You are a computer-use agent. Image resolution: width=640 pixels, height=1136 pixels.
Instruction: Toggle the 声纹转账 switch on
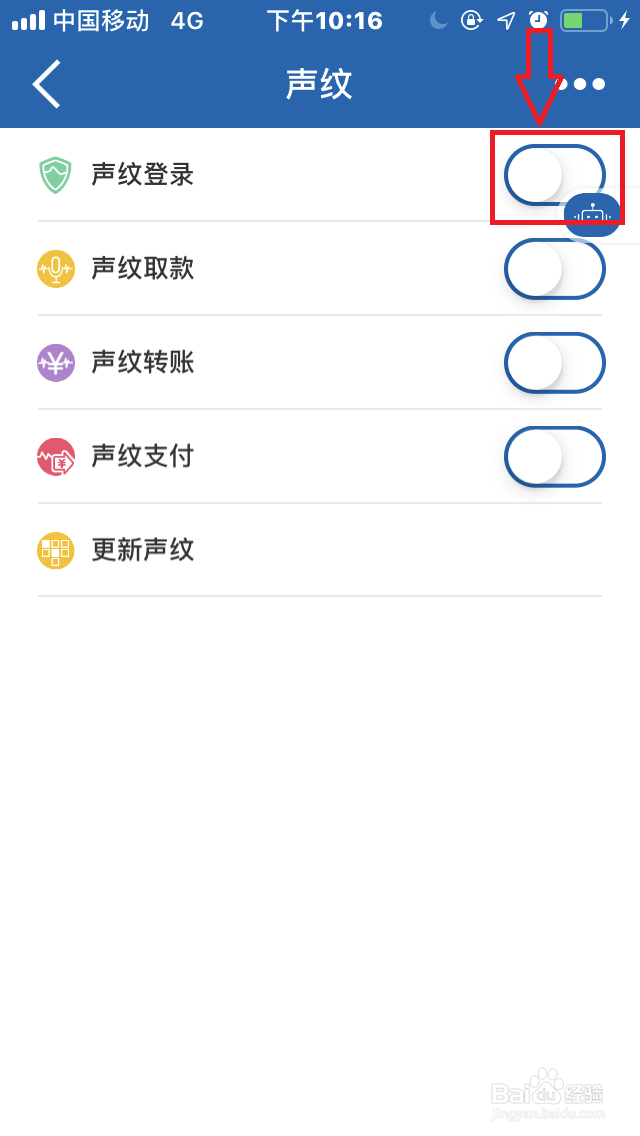tap(554, 362)
